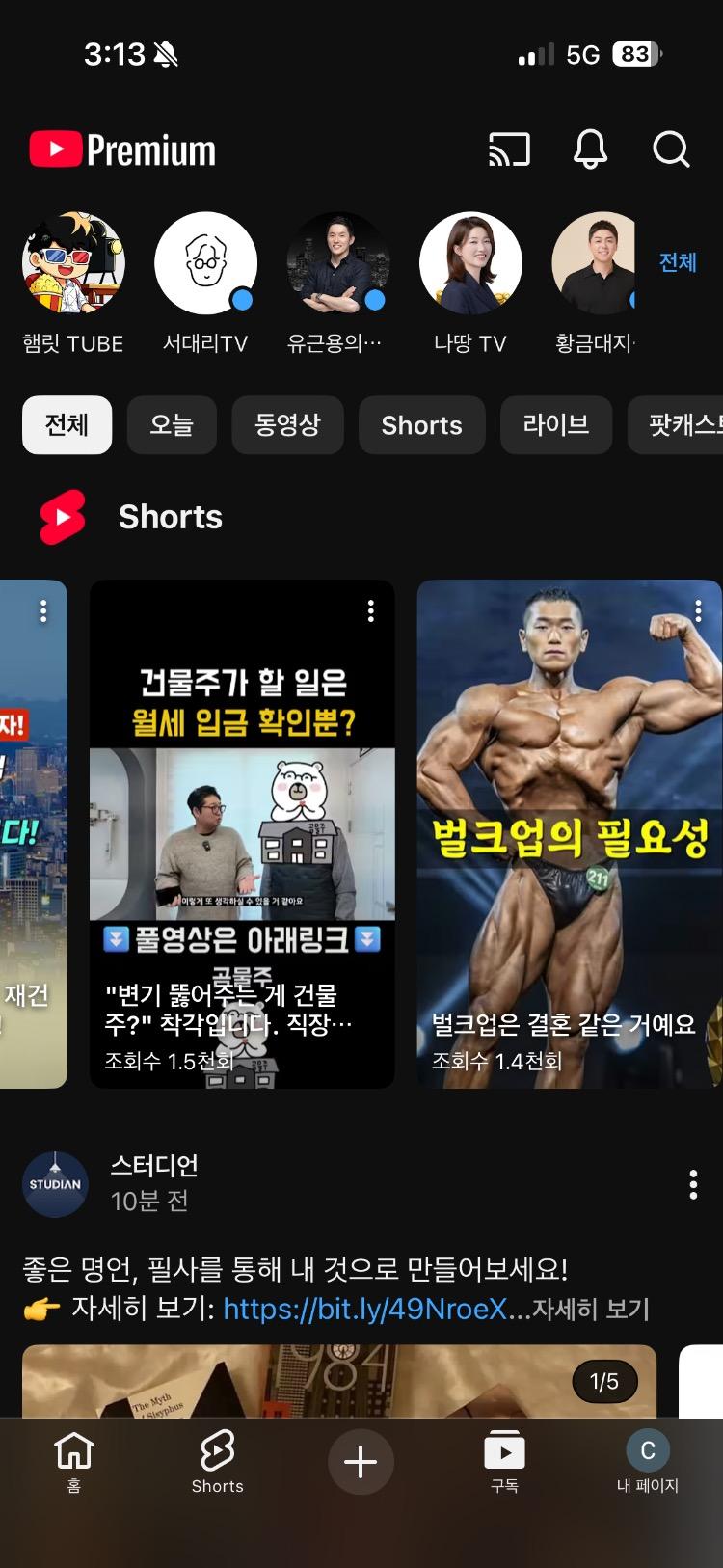Open the 햄릿 TUBE channel avatar
The height and width of the screenshot is (1568, 723).
point(73,263)
